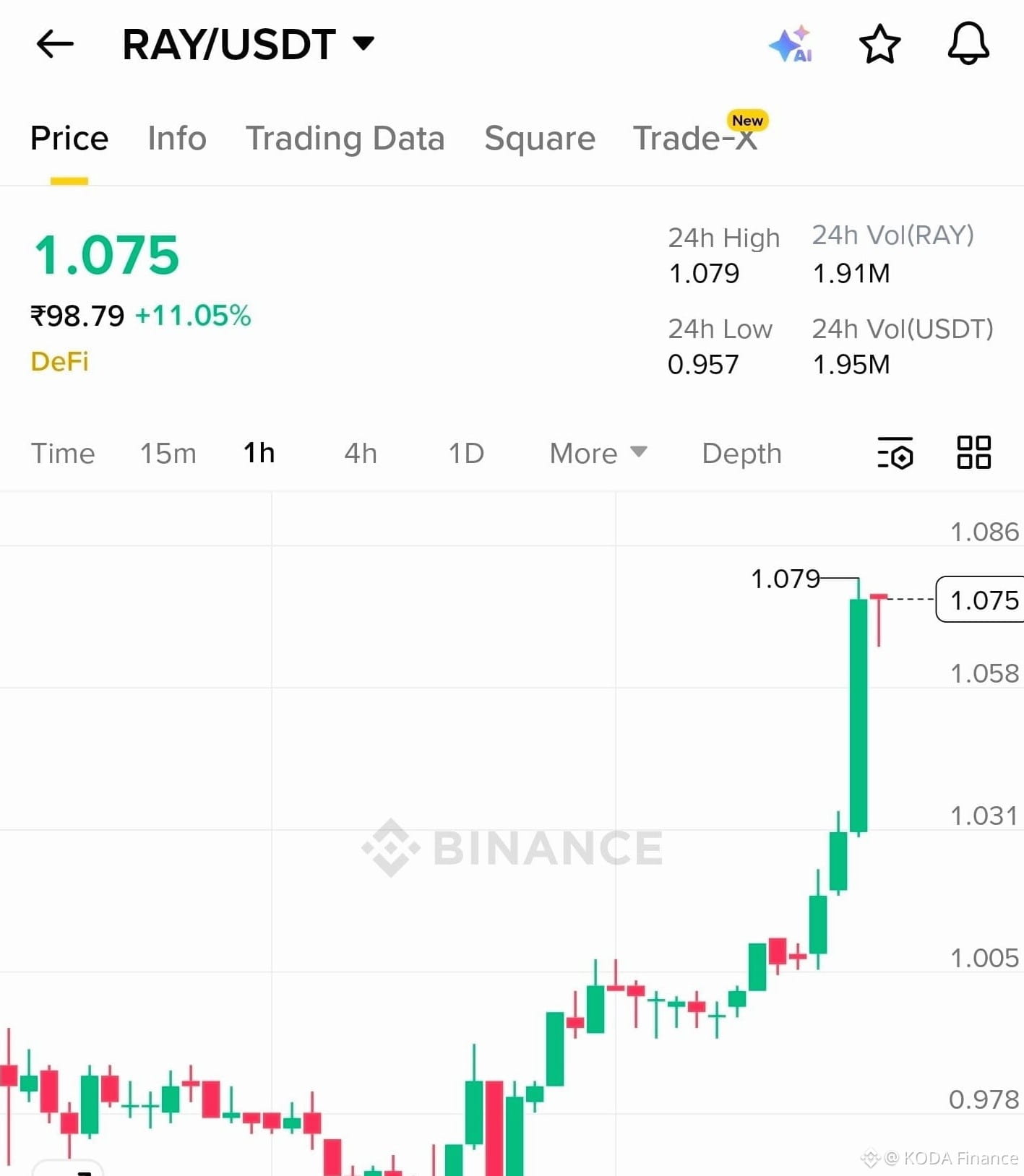This screenshot has width=1024, height=1176.
Task: Switch to the 1D chart view
Action: (465, 454)
